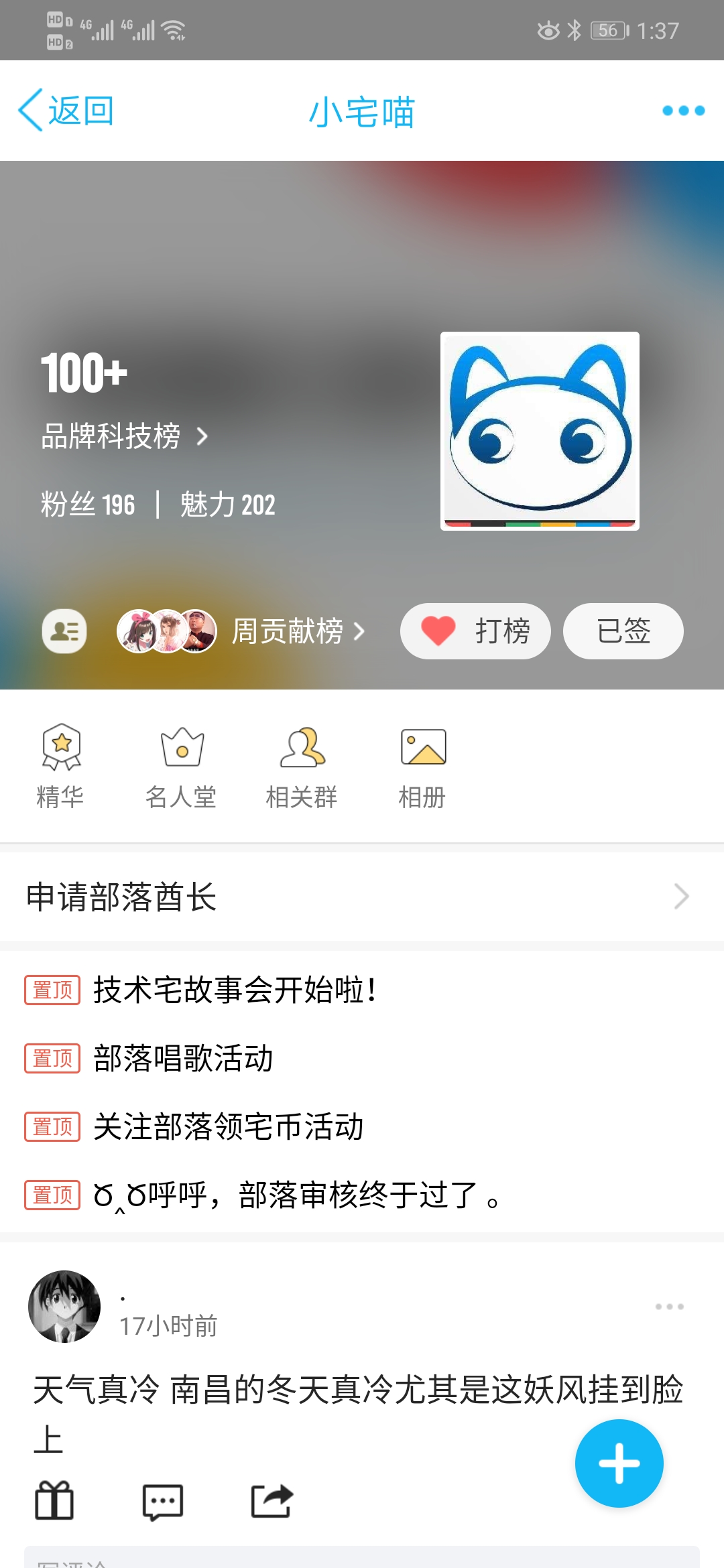Tap the 打榜 button

475,631
